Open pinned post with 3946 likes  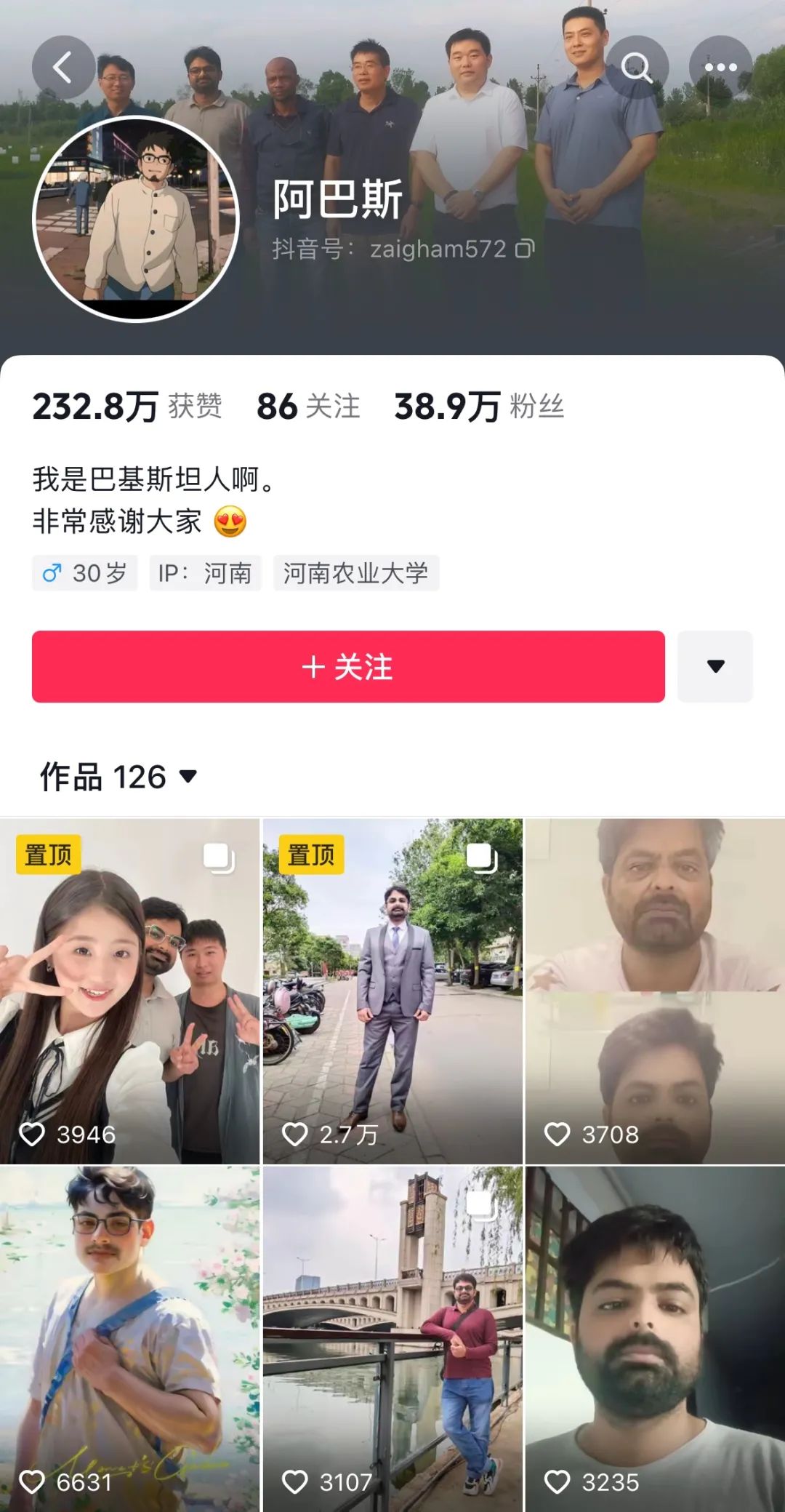tap(129, 991)
